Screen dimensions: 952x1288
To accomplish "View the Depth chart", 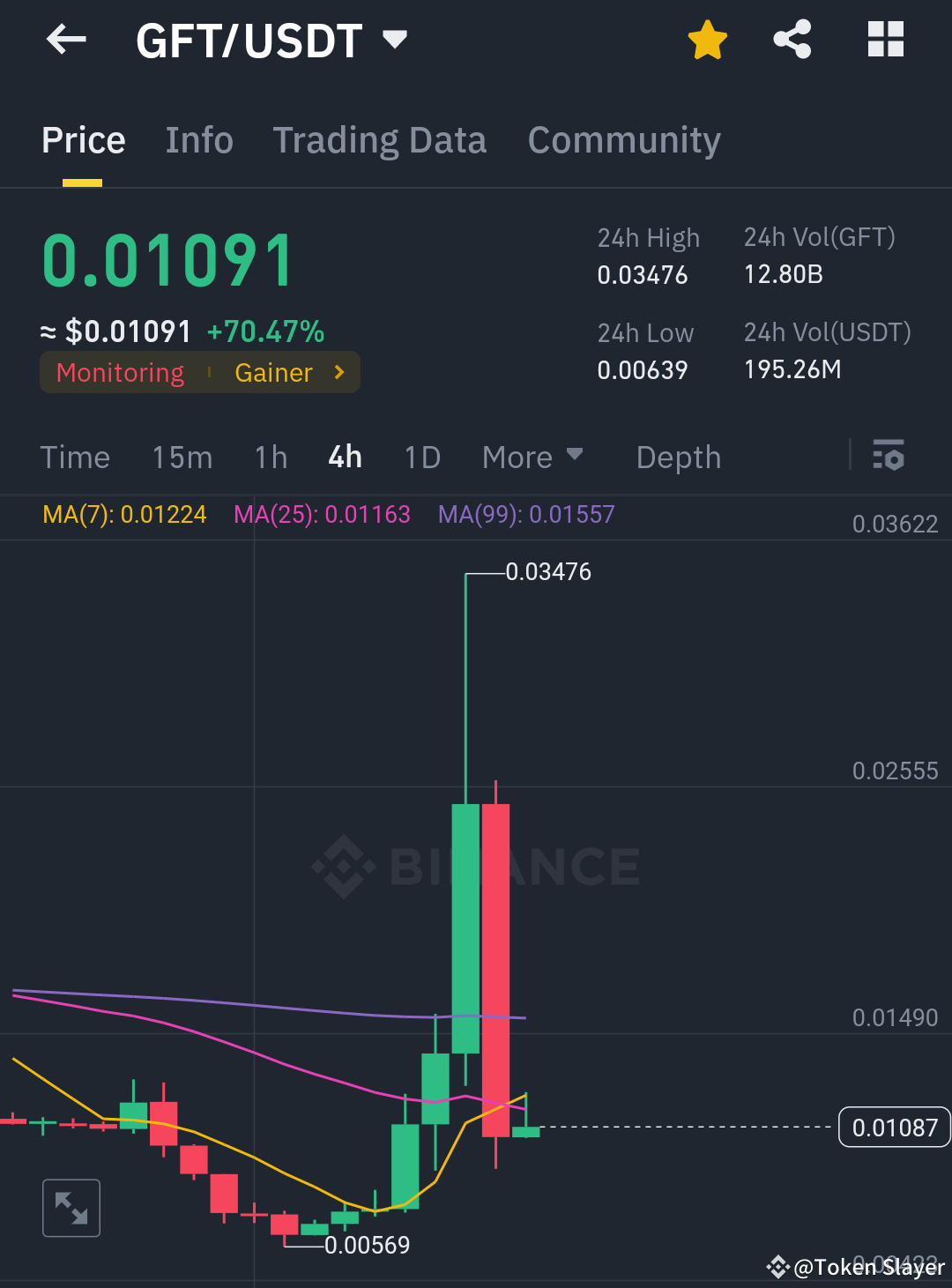I will pyautogui.click(x=678, y=457).
